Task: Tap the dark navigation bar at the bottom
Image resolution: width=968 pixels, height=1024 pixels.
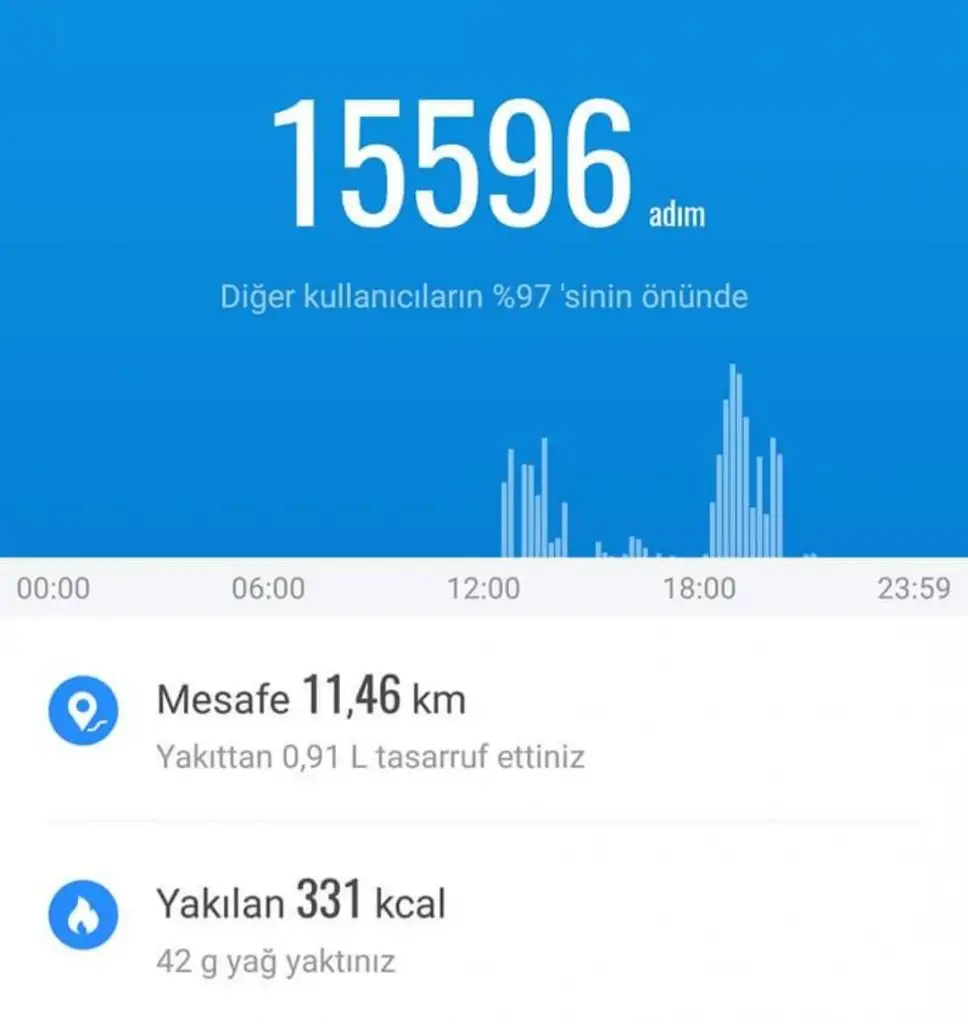Action: (x=484, y=1015)
